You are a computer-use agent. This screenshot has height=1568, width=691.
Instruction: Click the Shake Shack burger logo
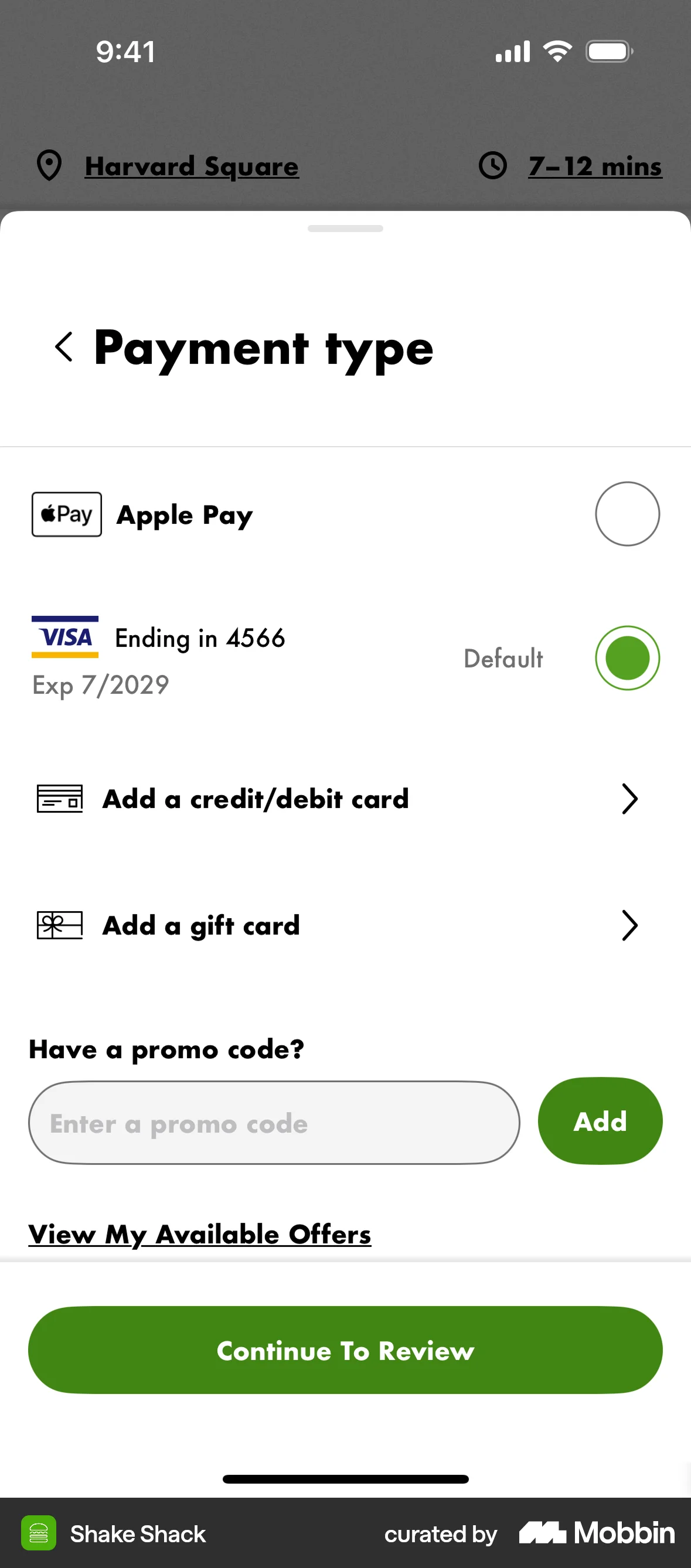point(40,1533)
